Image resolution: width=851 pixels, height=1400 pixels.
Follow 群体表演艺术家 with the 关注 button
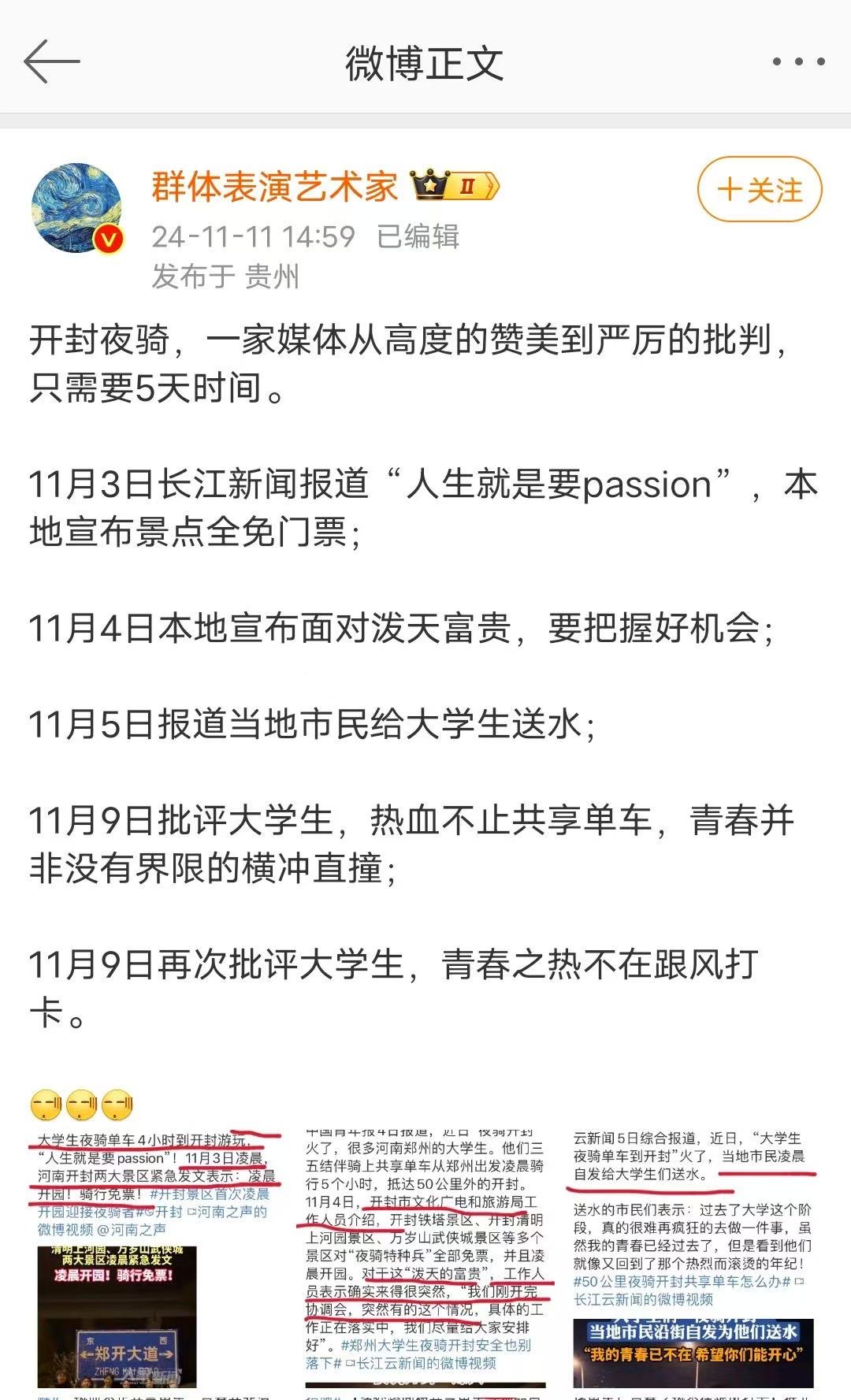[x=760, y=190]
